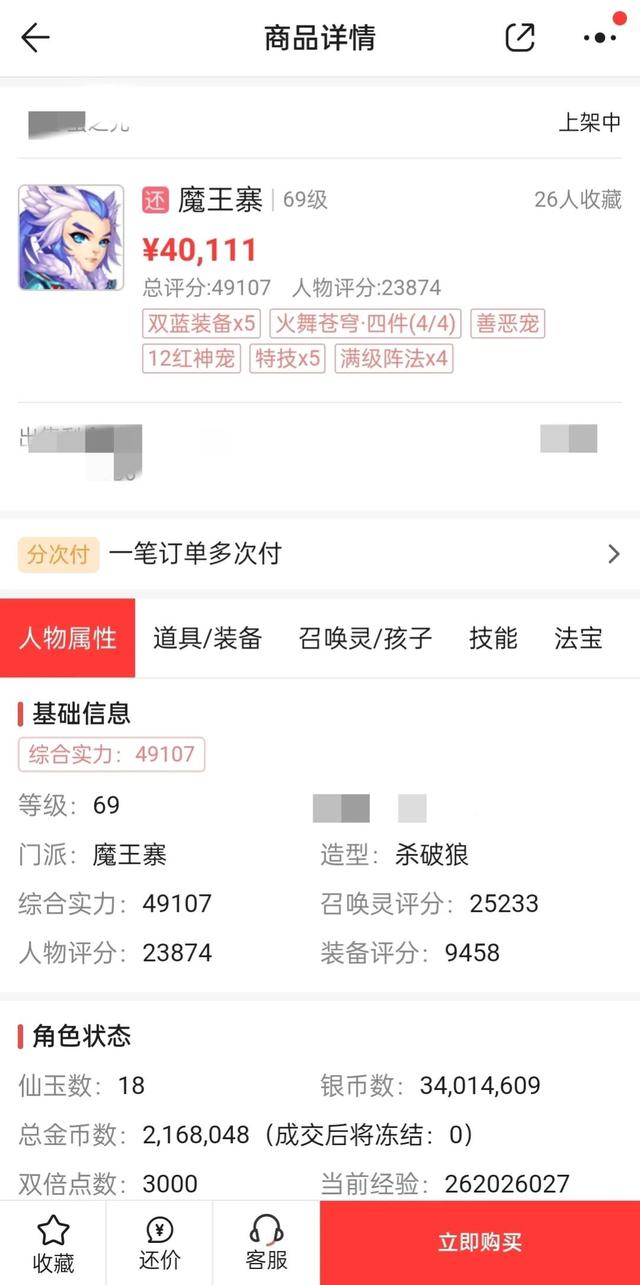Switch to the 道具/装备 tab

click(x=207, y=639)
